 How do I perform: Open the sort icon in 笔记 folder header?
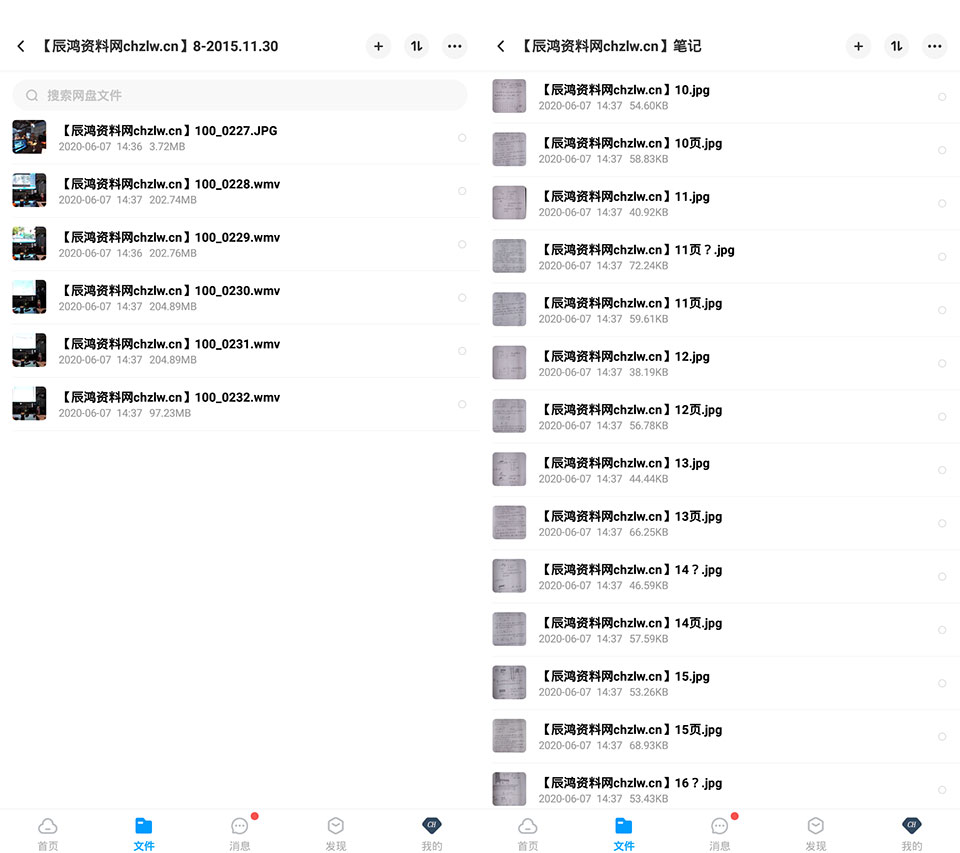[x=896, y=47]
